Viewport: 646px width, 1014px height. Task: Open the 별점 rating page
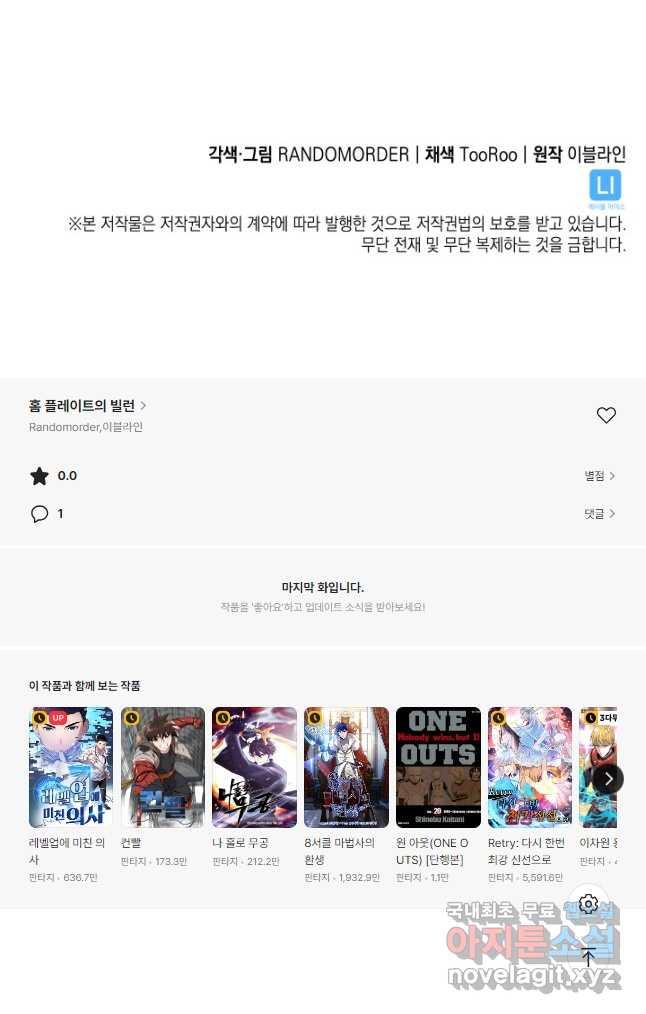(600, 476)
